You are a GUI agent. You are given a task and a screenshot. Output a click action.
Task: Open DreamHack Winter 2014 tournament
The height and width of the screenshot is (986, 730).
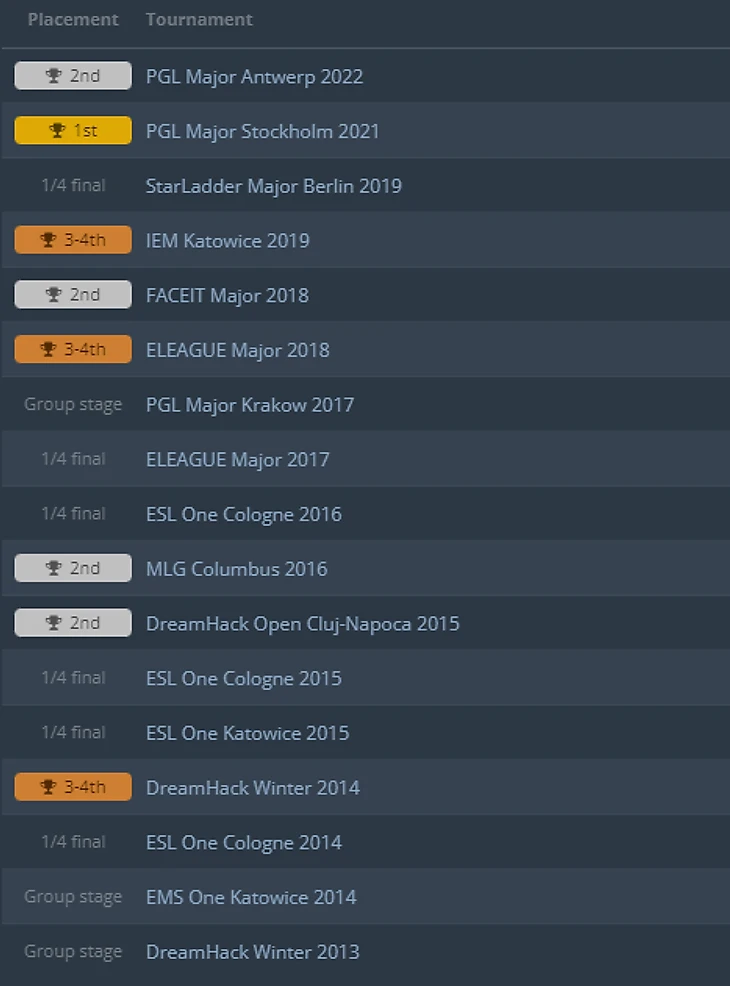coord(252,788)
